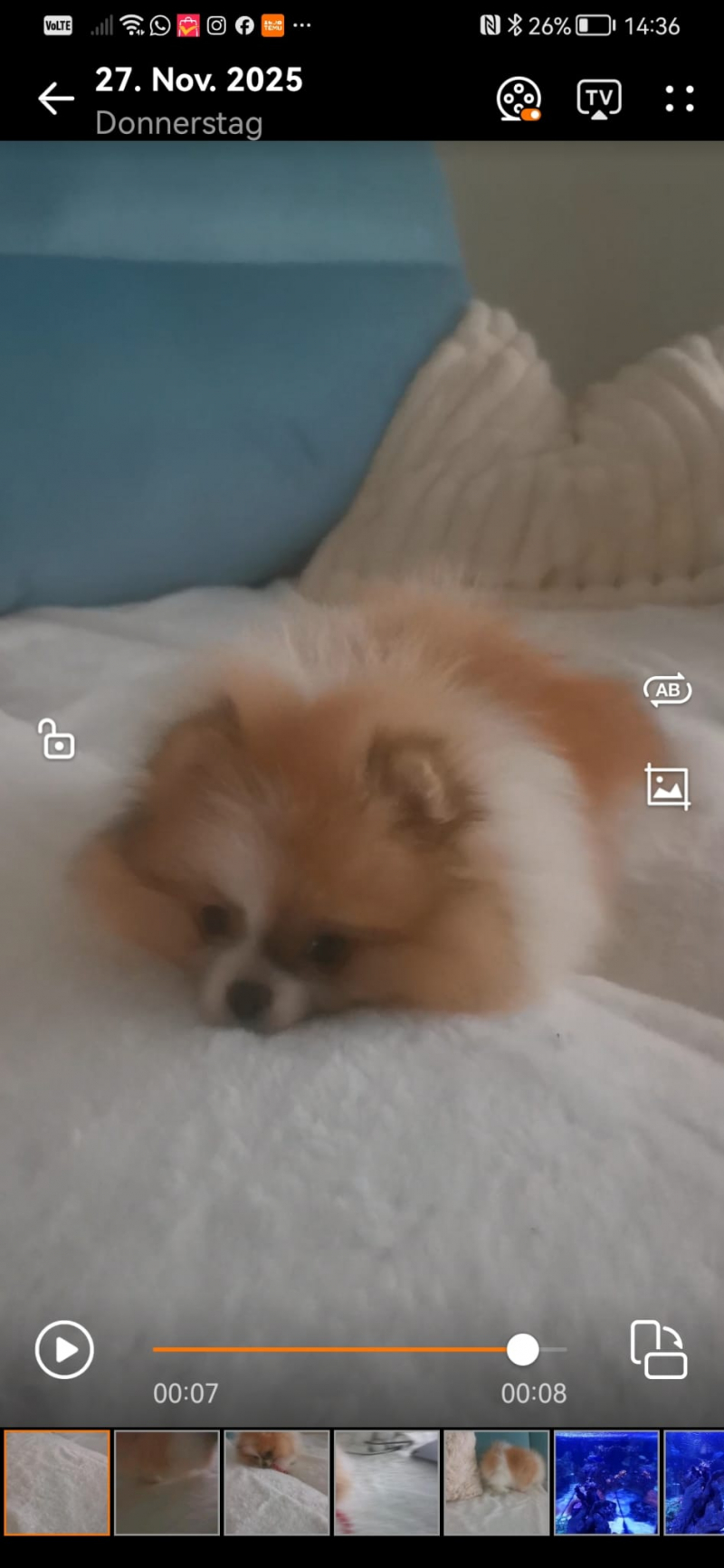
Task: Select the orange-highlighted white blanket thumbnail
Action: pyautogui.click(x=57, y=1482)
